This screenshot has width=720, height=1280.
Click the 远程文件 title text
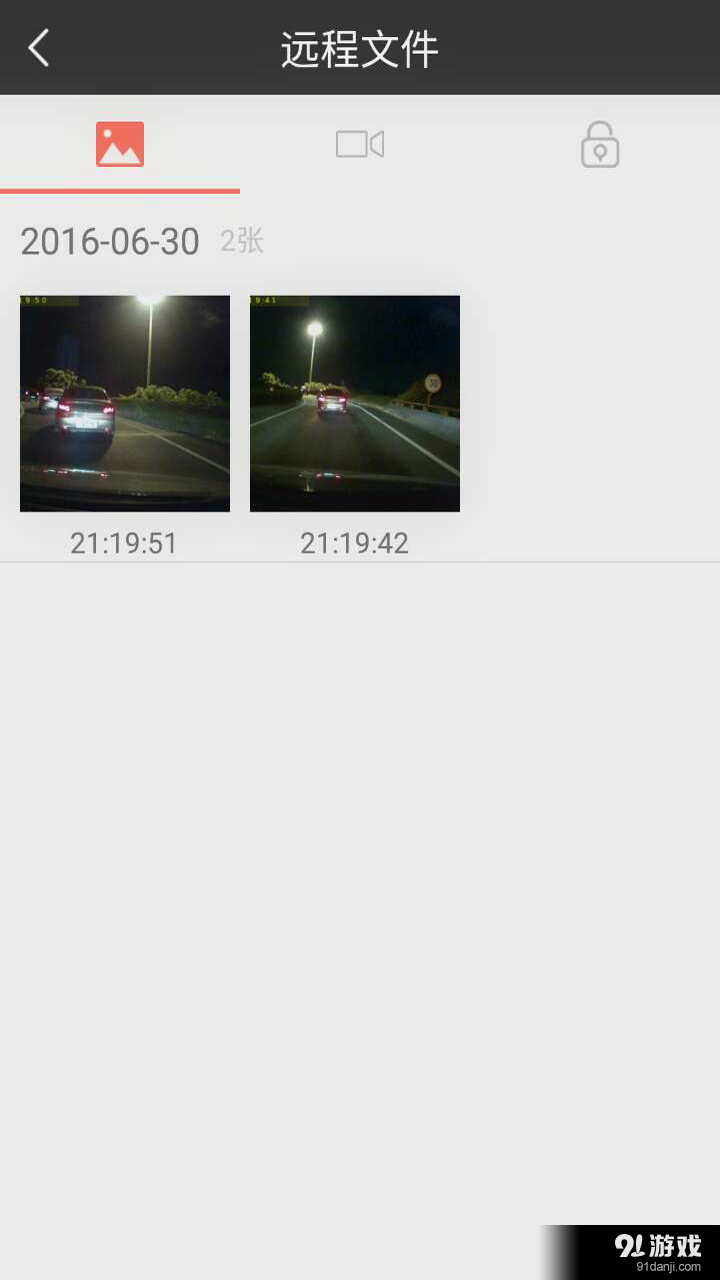click(359, 47)
